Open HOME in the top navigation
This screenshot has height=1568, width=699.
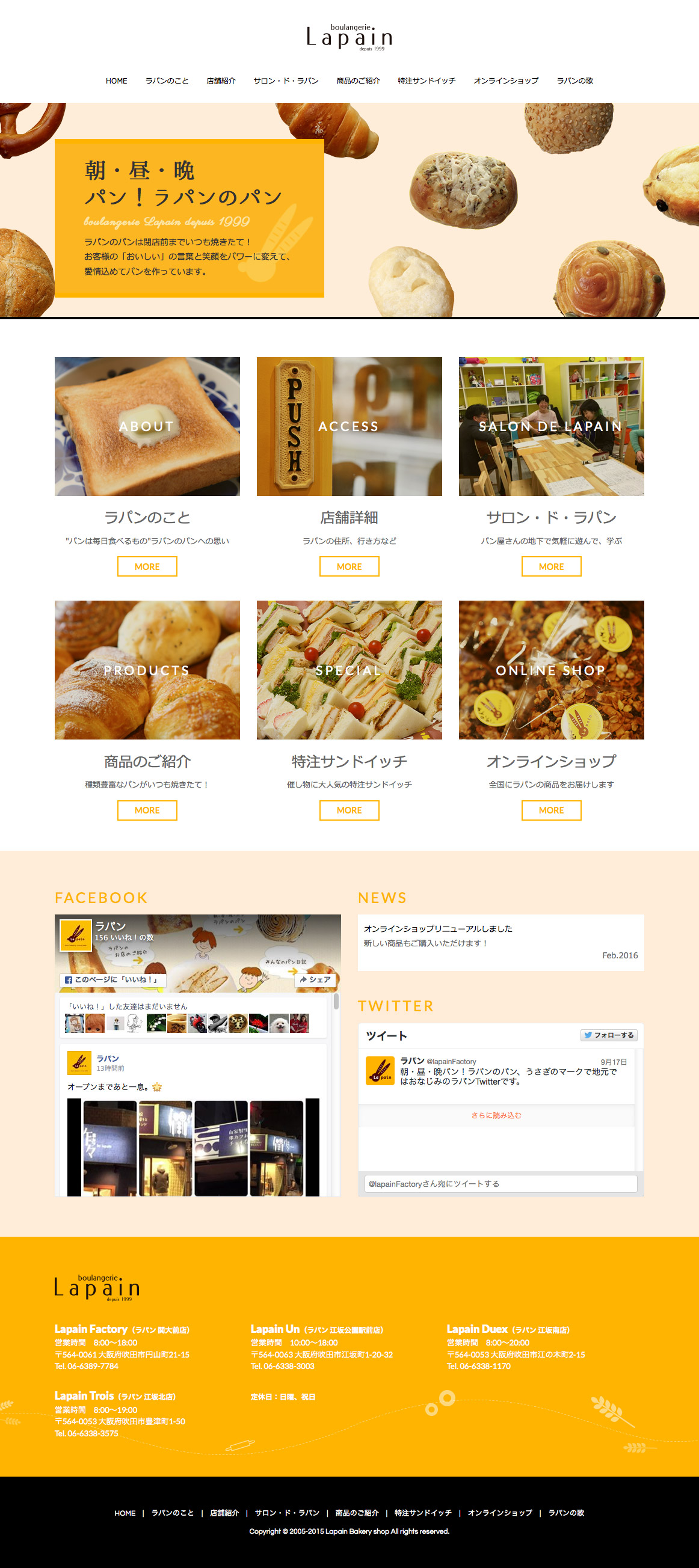coord(116,81)
